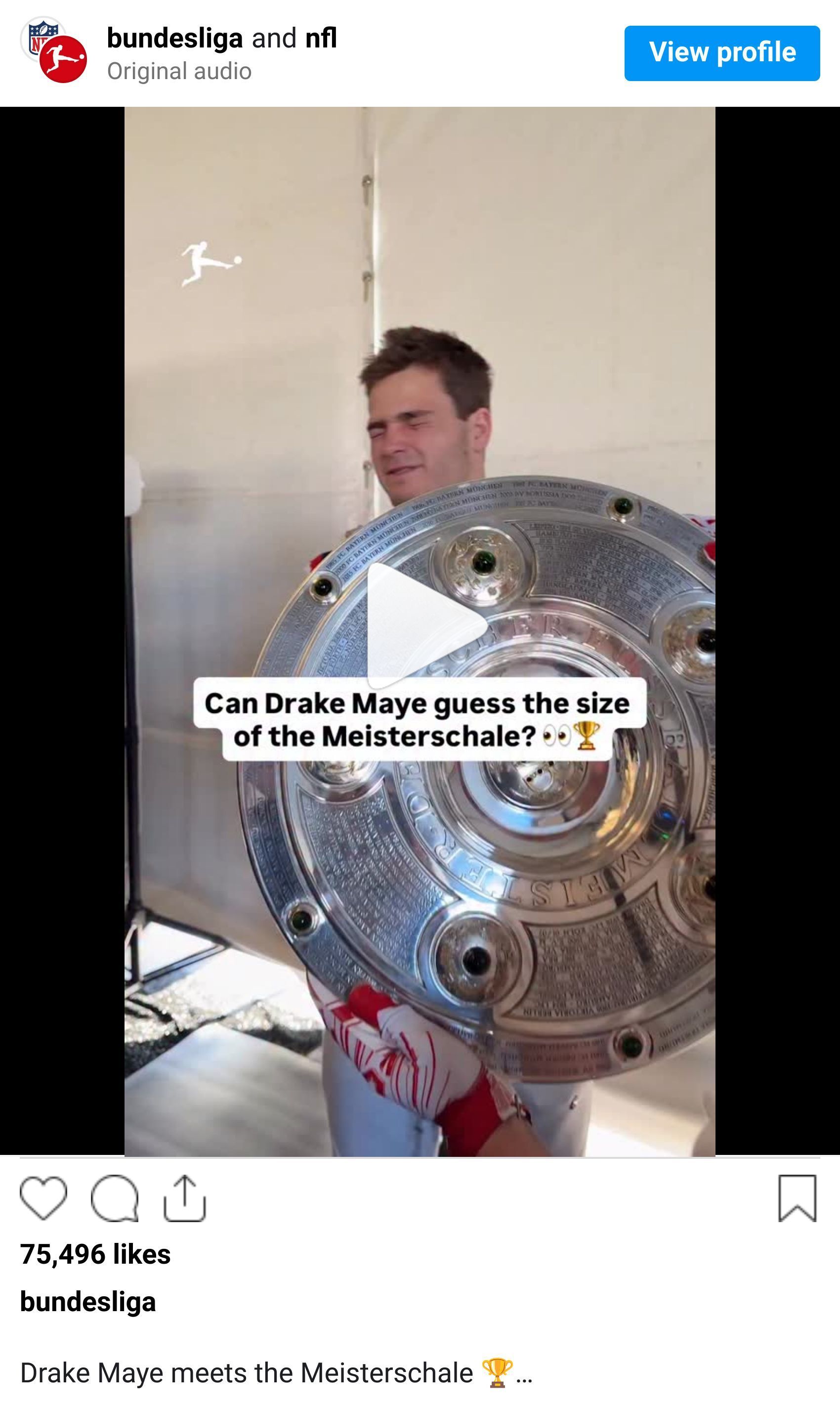Share this post

[x=184, y=1198]
